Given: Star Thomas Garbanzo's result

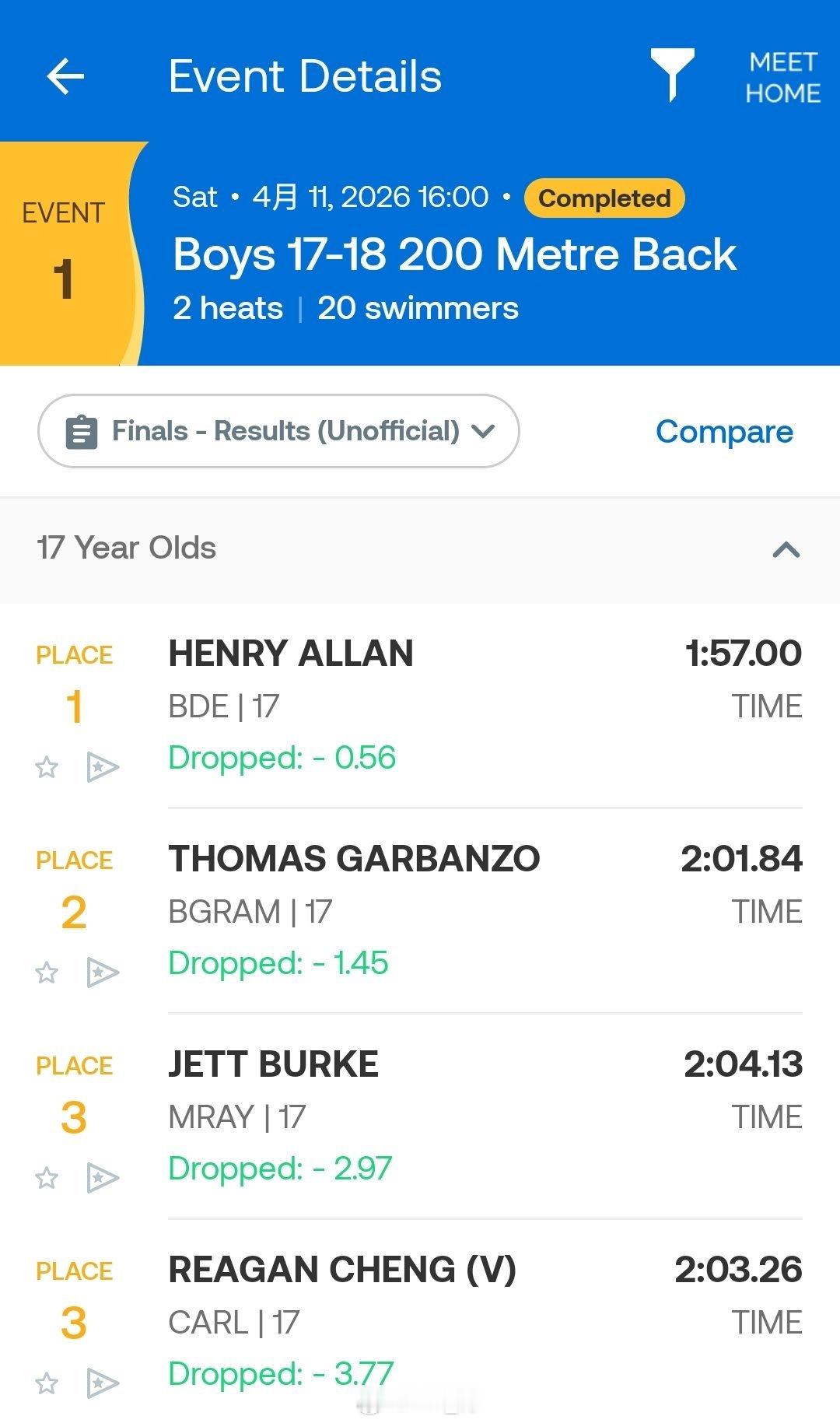Looking at the screenshot, I should pos(46,972).
